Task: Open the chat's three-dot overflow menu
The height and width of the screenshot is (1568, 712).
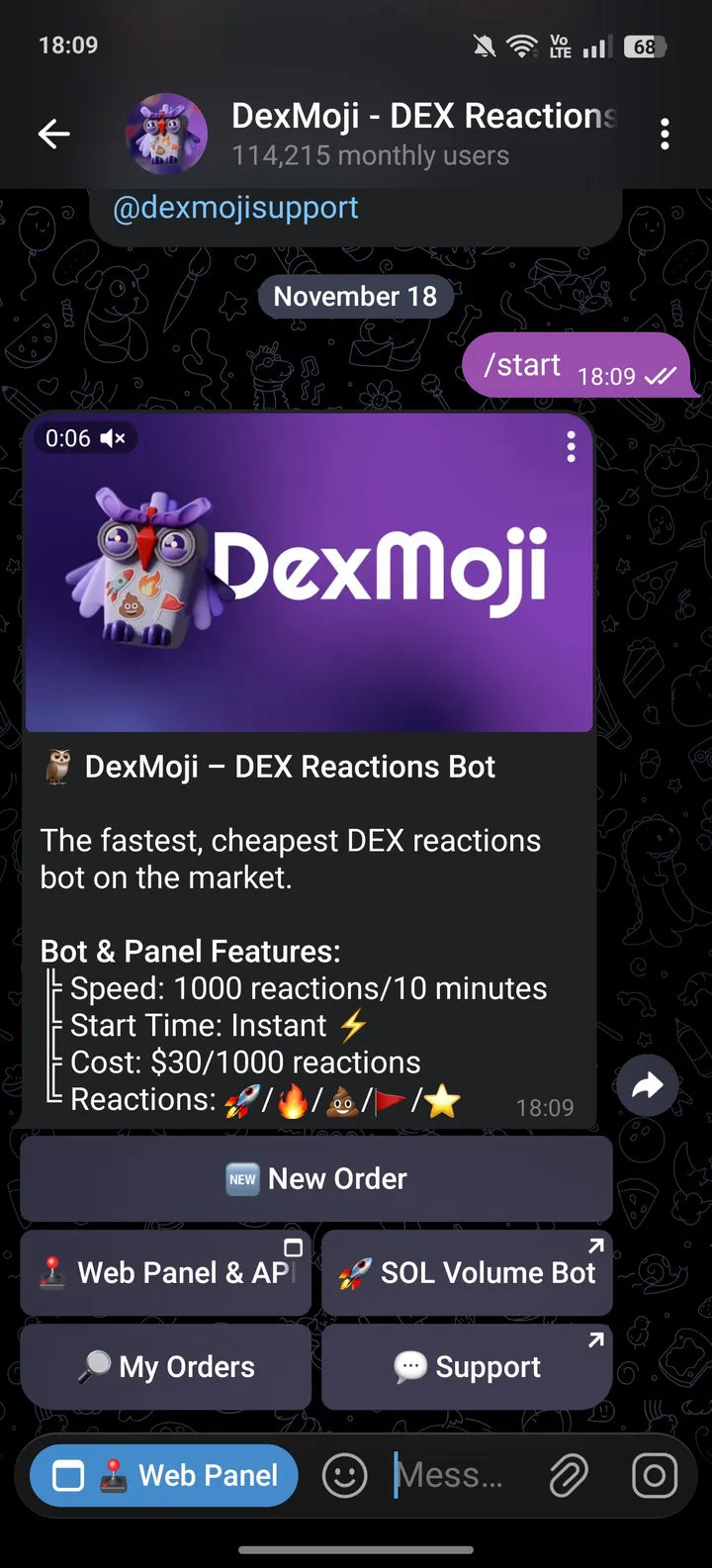Action: click(x=665, y=133)
